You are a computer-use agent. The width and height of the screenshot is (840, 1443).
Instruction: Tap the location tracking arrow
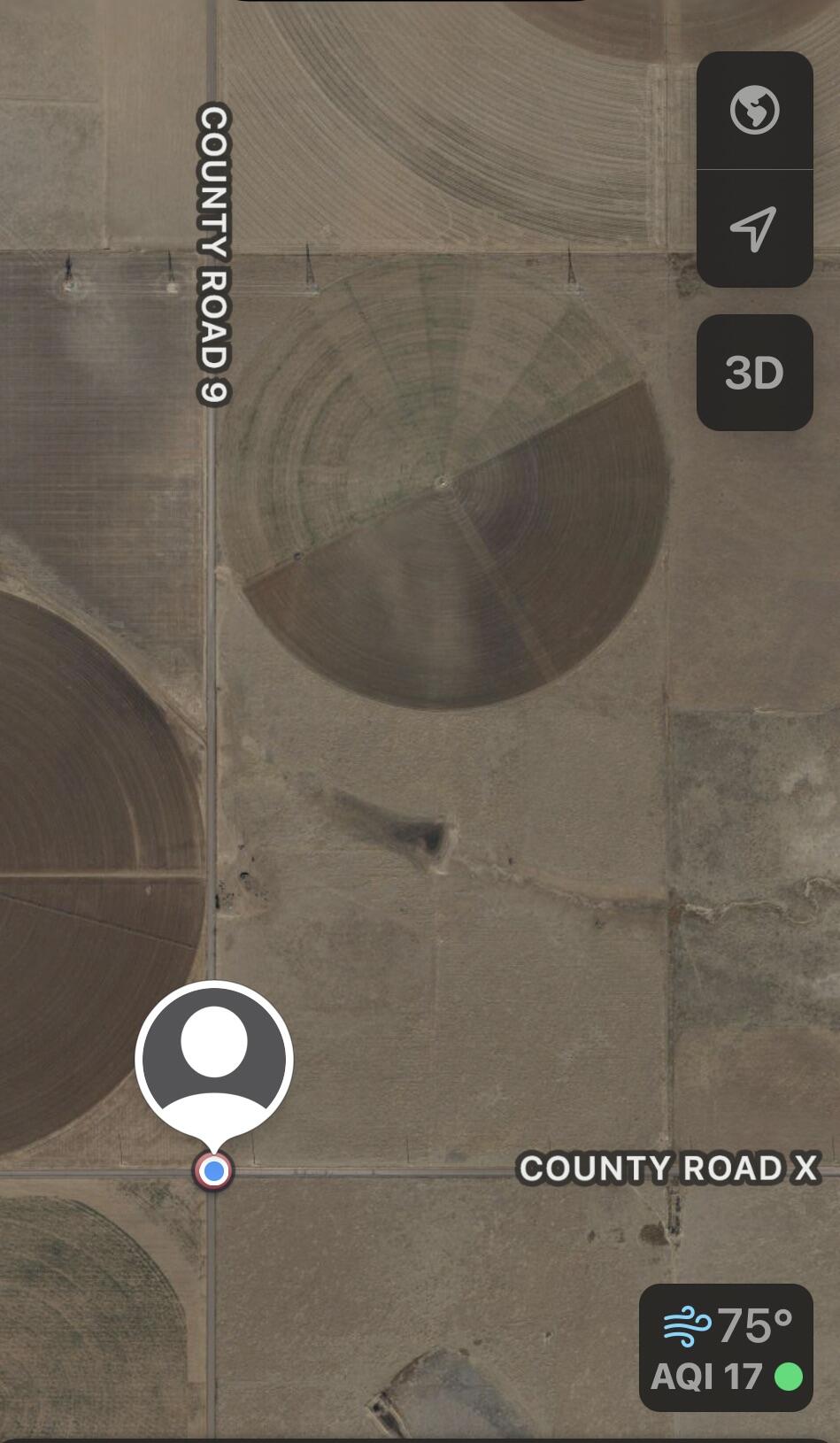click(x=754, y=228)
